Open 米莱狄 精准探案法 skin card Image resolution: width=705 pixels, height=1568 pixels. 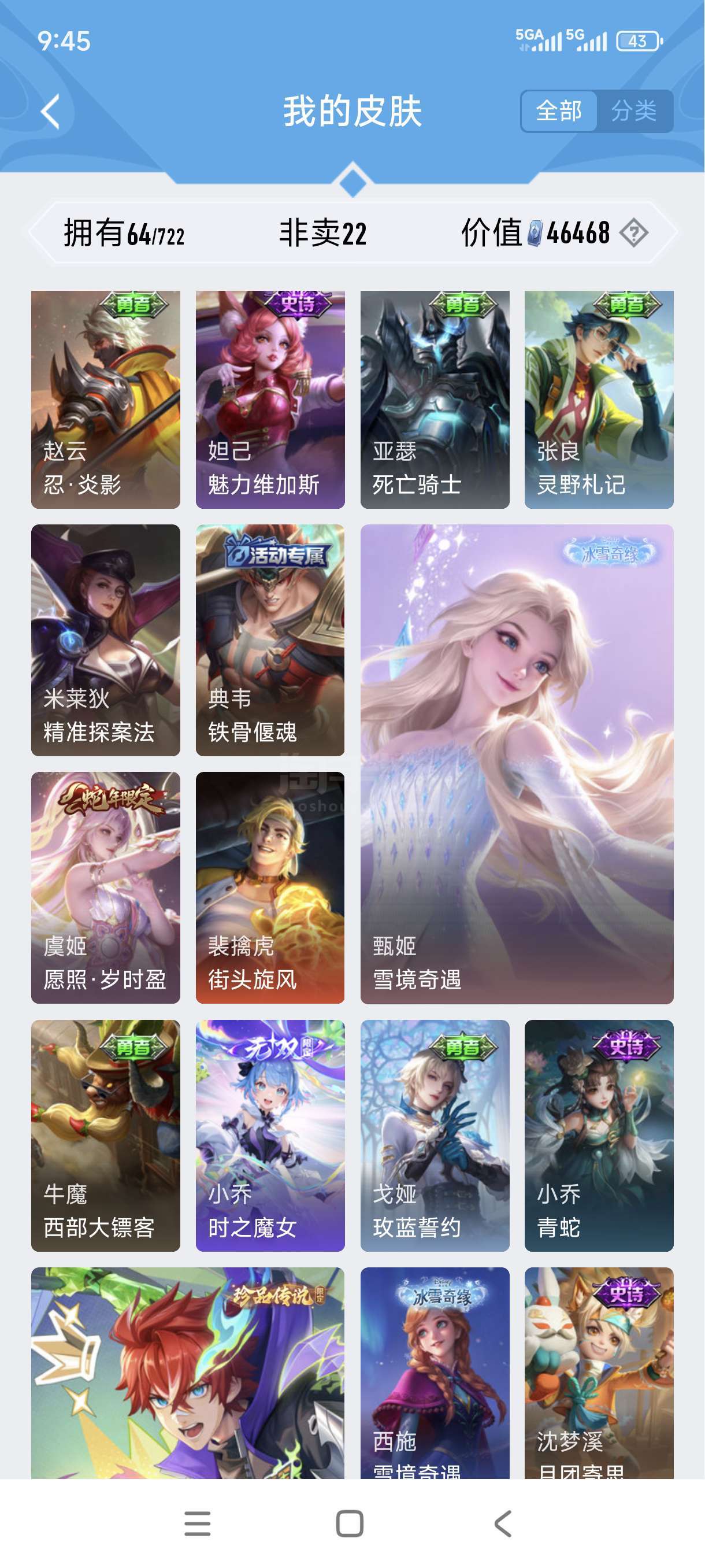tap(105, 639)
